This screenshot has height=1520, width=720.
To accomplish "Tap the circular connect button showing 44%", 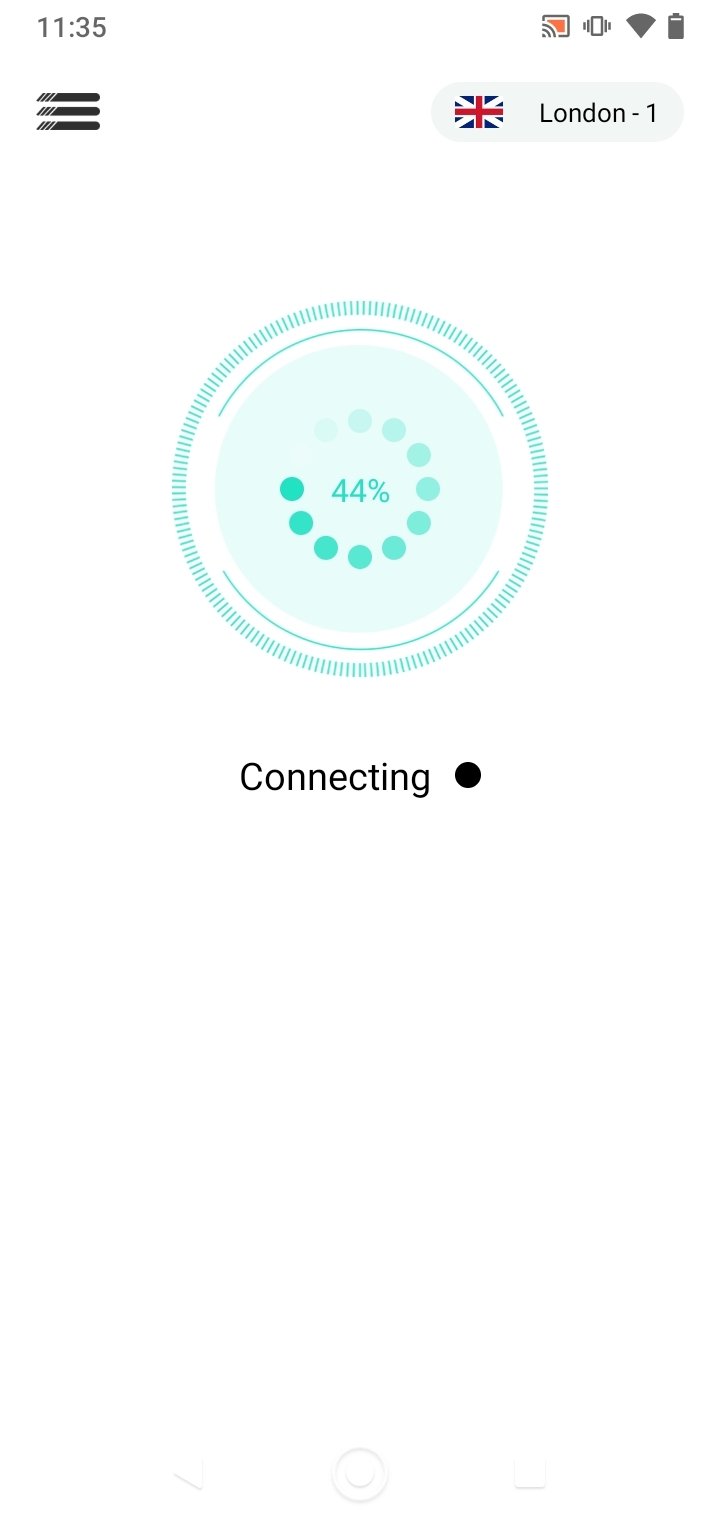I will [x=359, y=489].
